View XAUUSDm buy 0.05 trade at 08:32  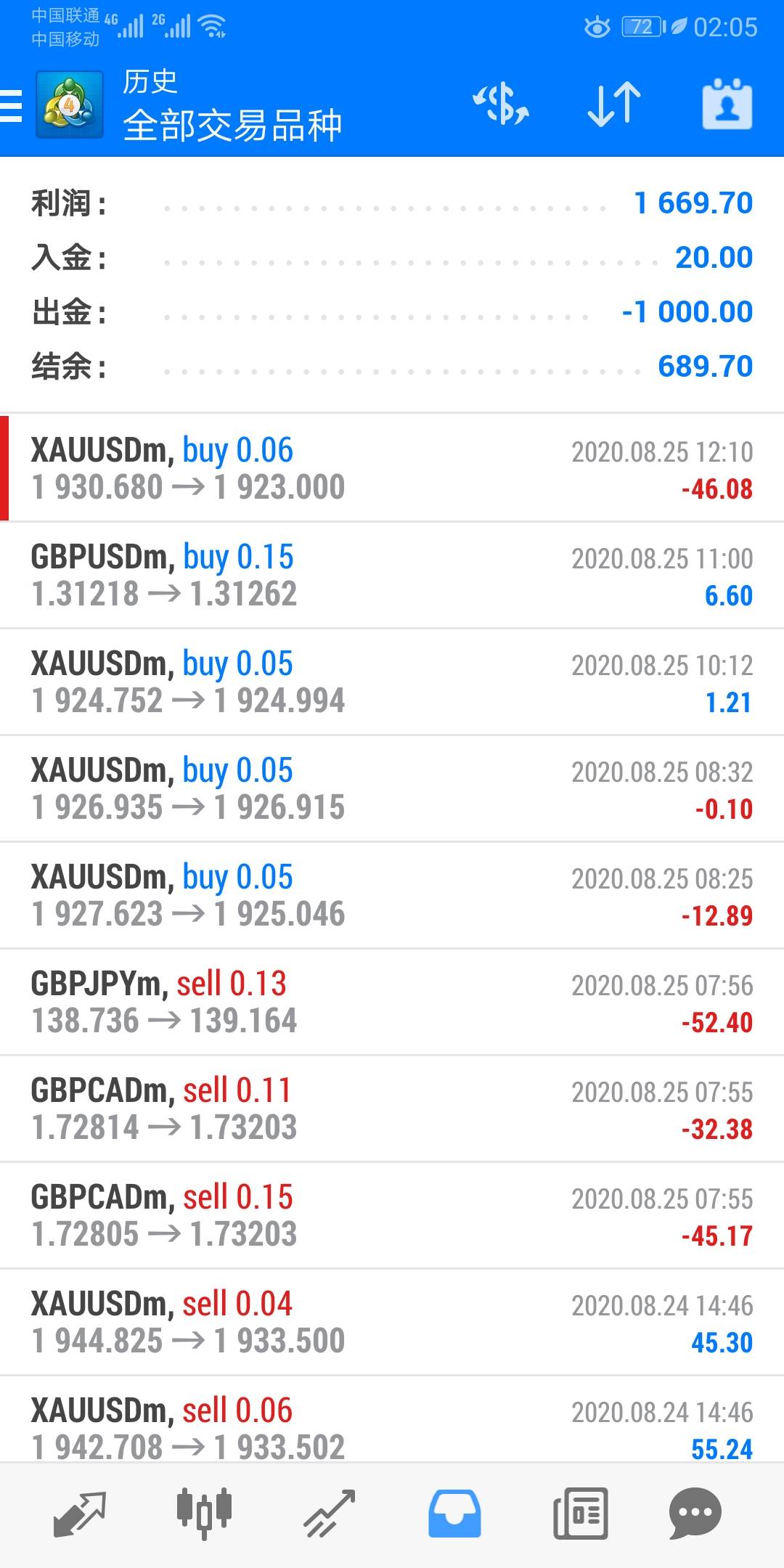point(392,788)
